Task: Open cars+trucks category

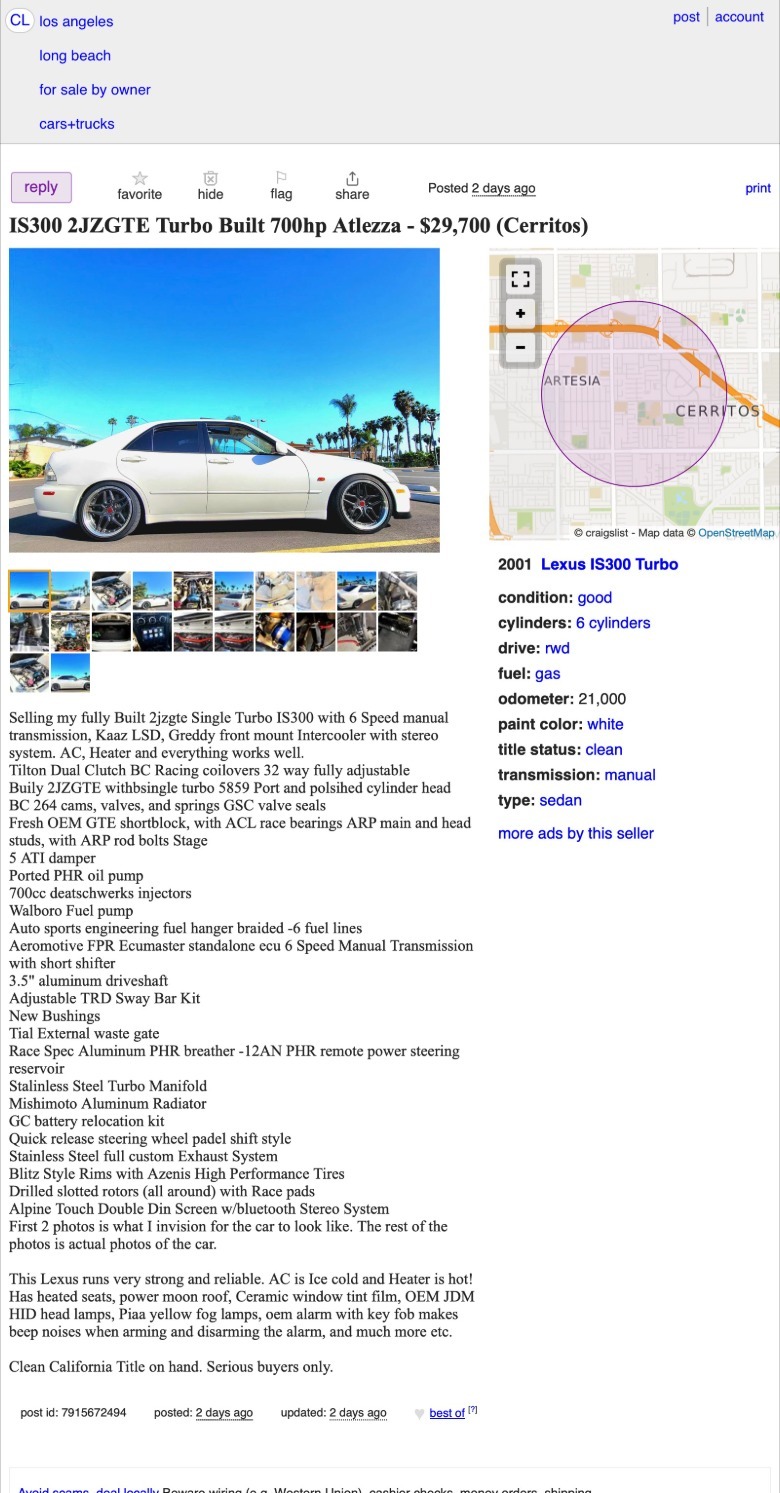Action: (77, 124)
